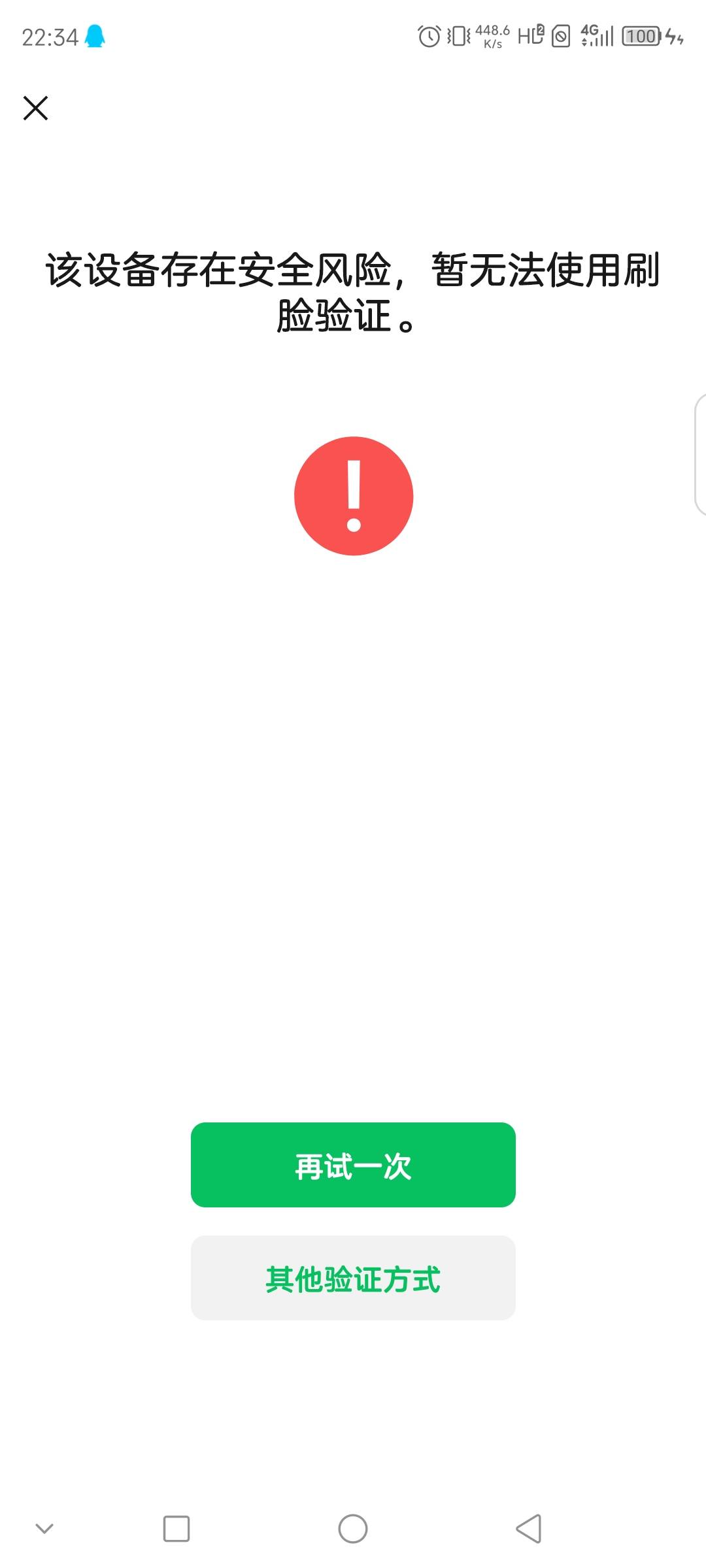Screen dimensions: 706x1568
Task: Return to the home screen
Action: (x=353, y=1529)
